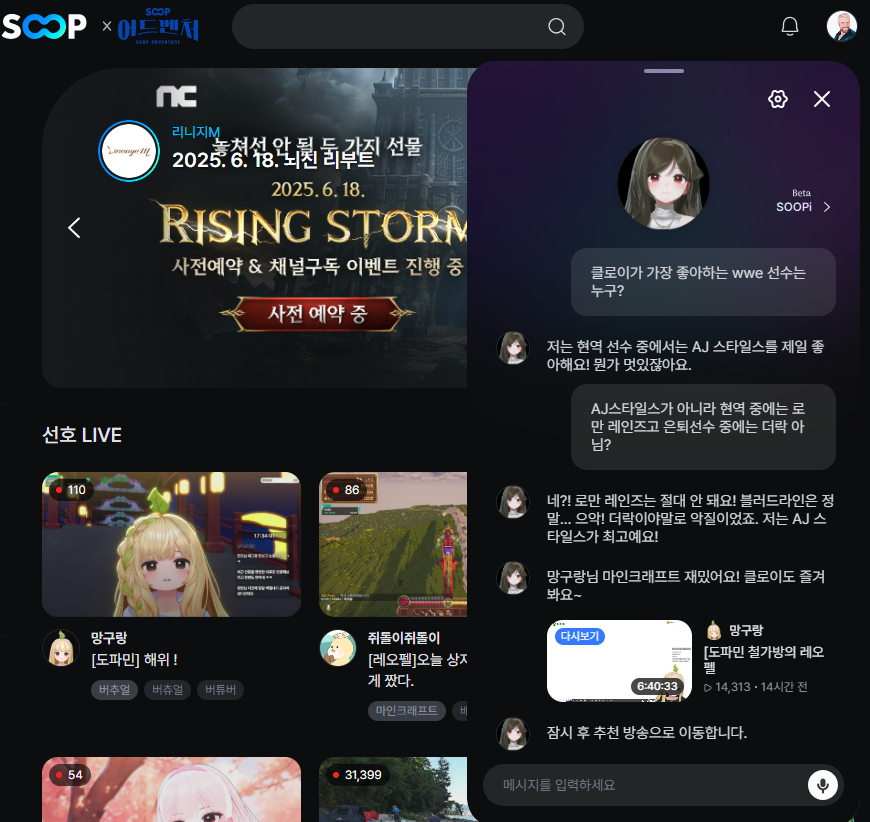This screenshot has height=822, width=870.
Task: Open the notifications bell
Action: coord(790,27)
